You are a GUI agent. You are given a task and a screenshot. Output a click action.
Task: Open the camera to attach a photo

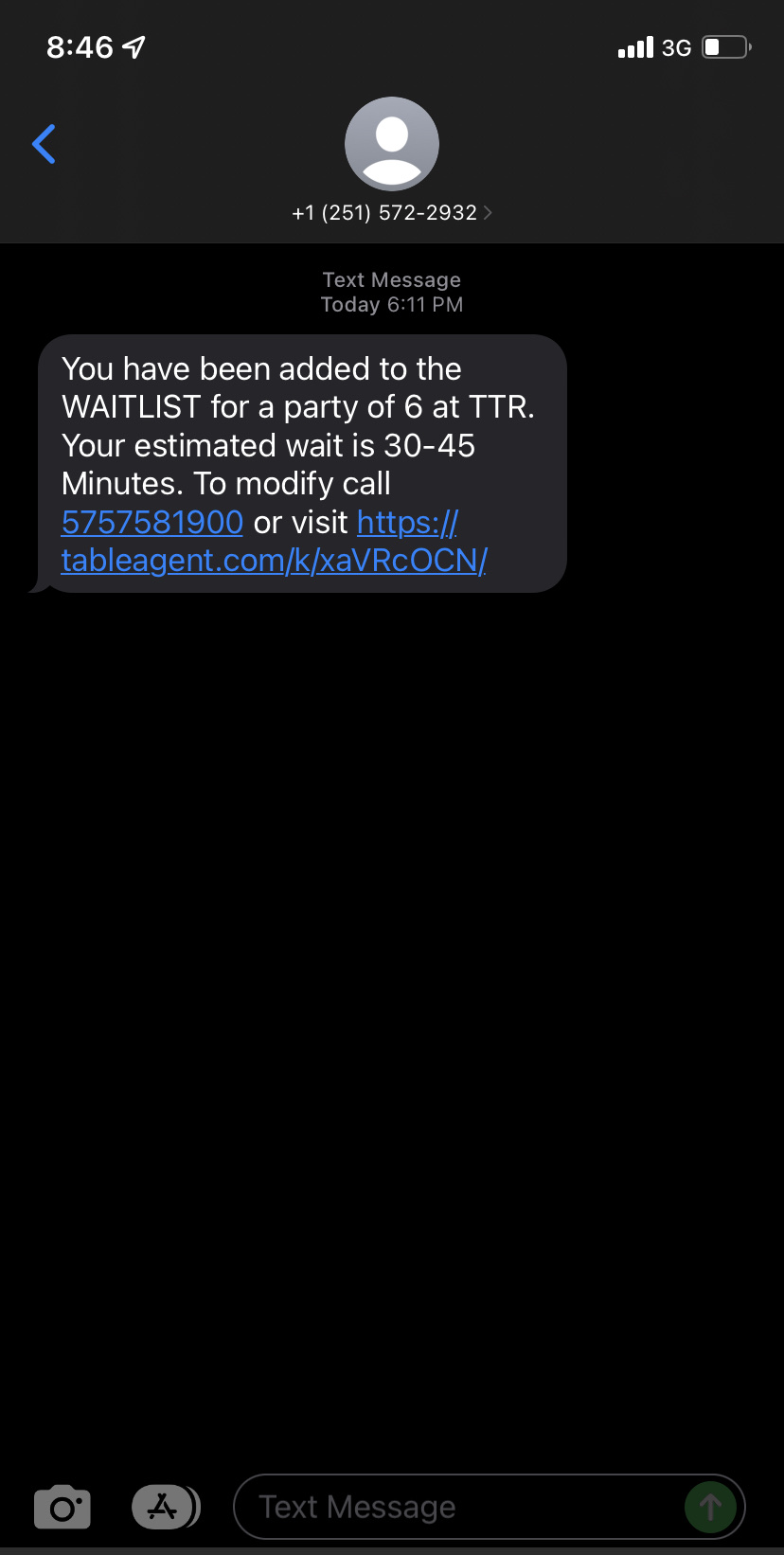[x=62, y=1507]
